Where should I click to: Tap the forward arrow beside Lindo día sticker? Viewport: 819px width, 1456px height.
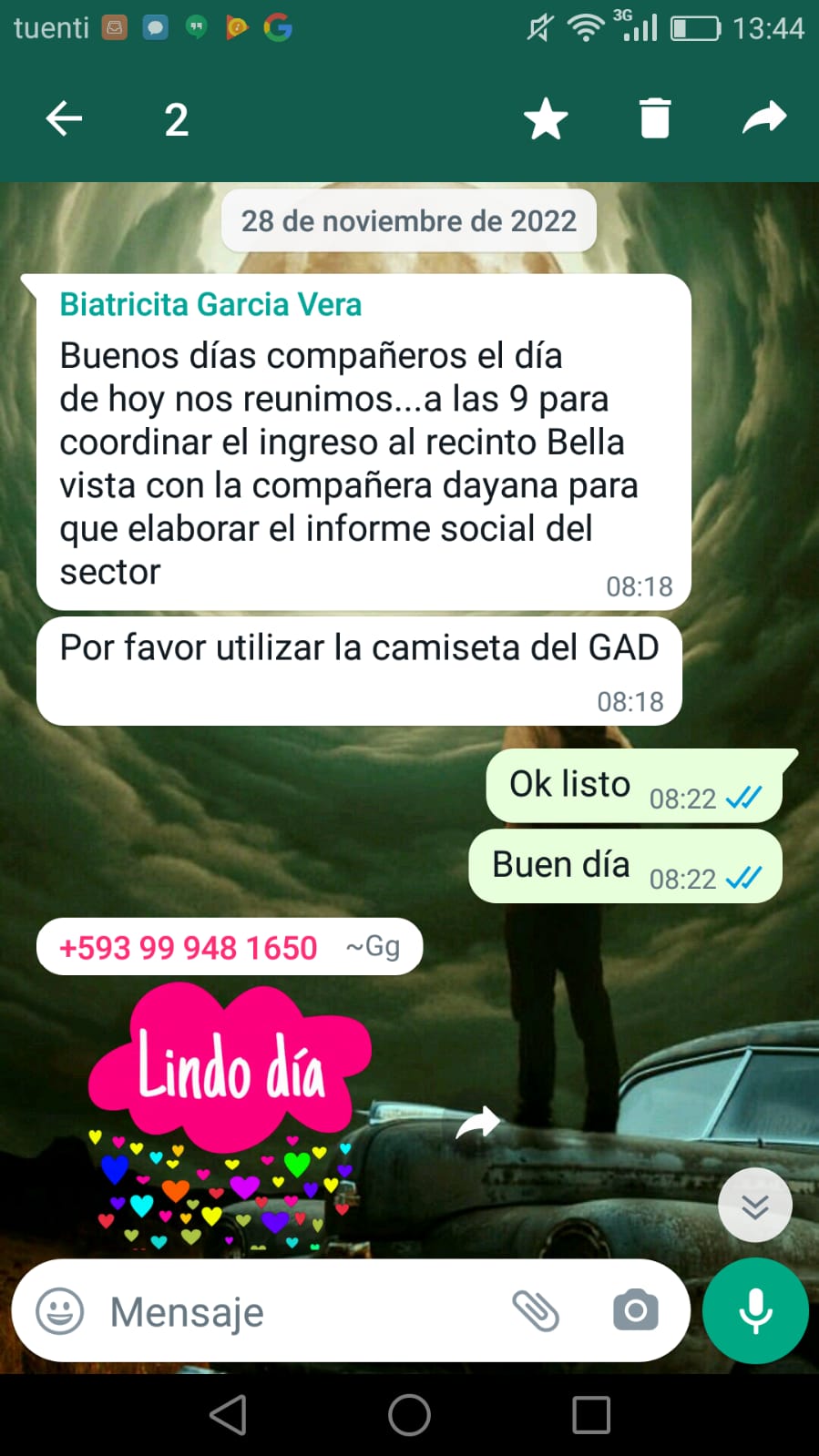[478, 1125]
